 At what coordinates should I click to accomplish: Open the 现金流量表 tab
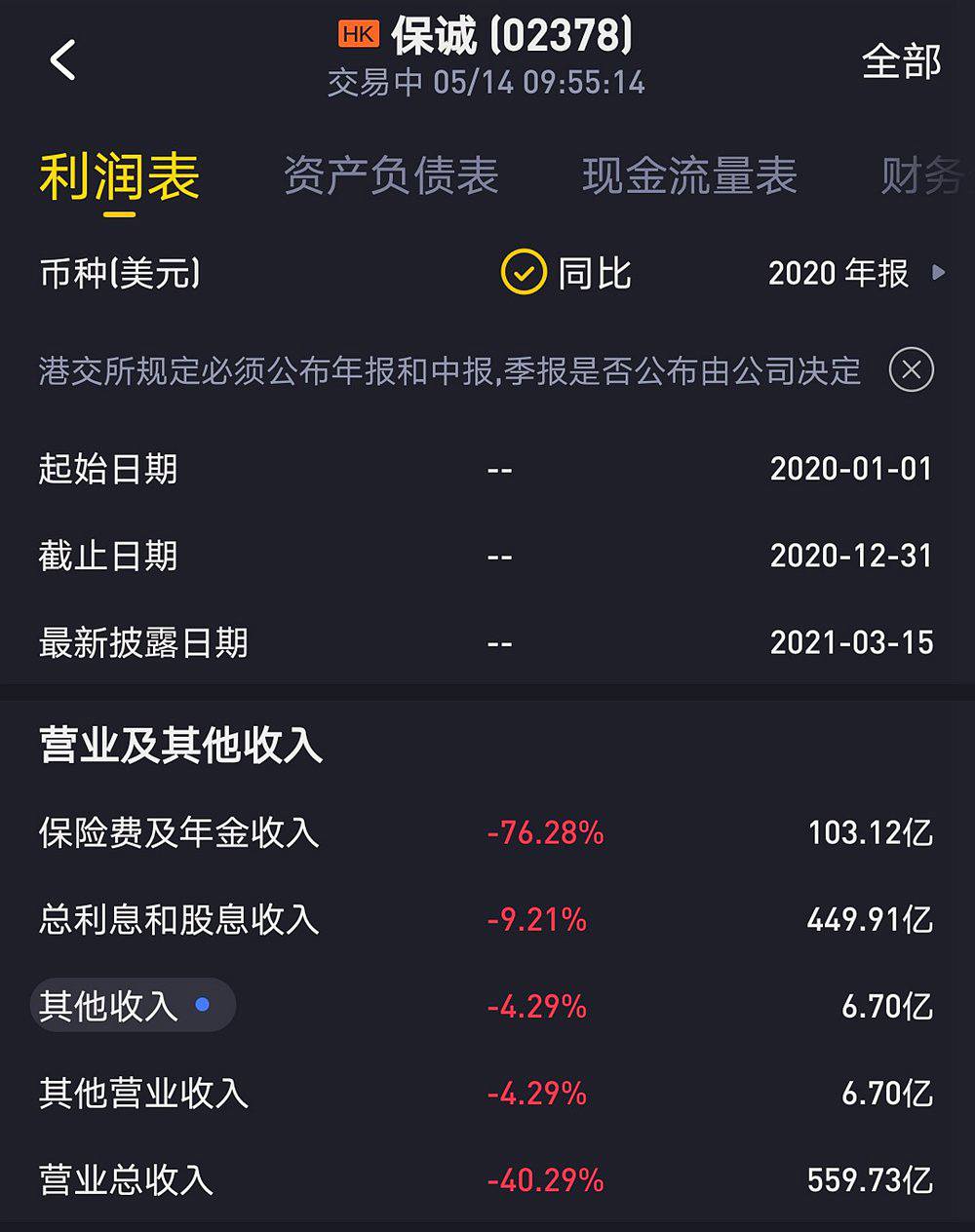[x=692, y=176]
